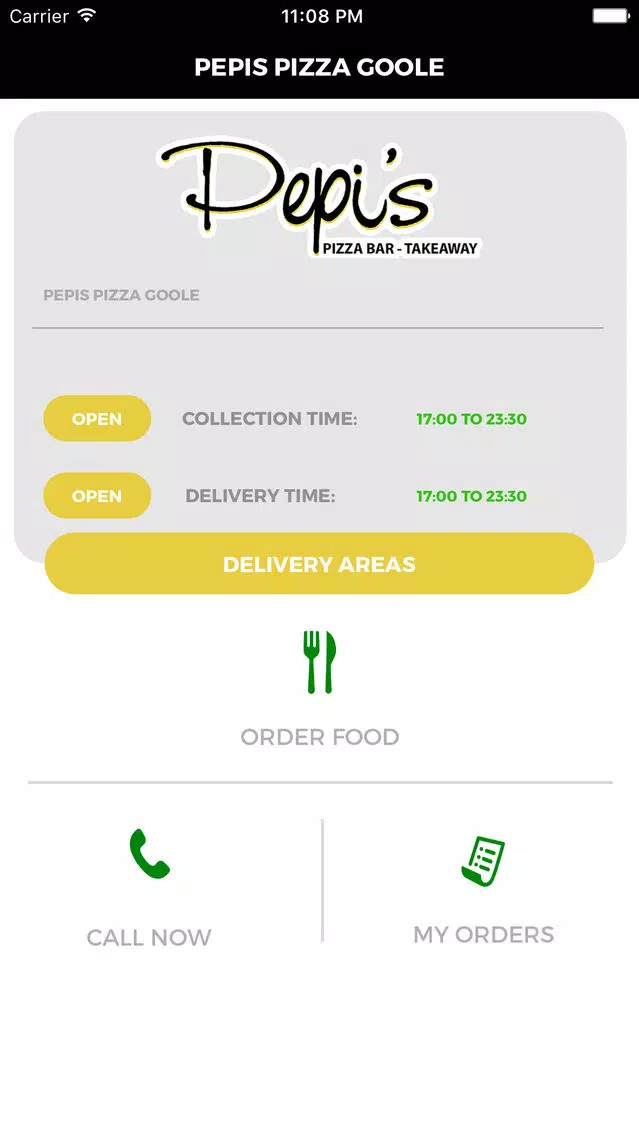This screenshot has height=1136, width=639.
Task: View My Orders history
Action: [483, 890]
